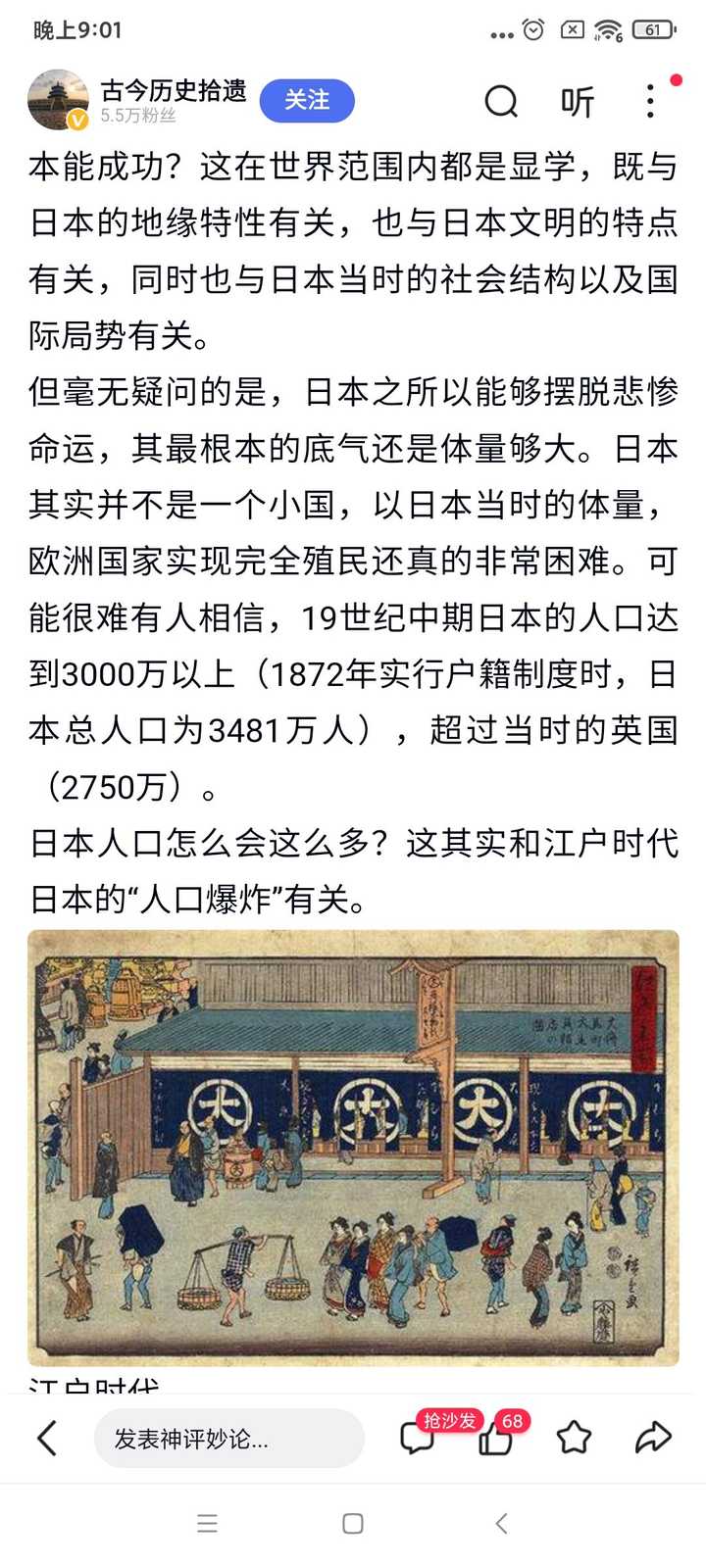Open comments with the 抢沙发 bubble
The width and height of the screenshot is (706, 1568).
418,1437
